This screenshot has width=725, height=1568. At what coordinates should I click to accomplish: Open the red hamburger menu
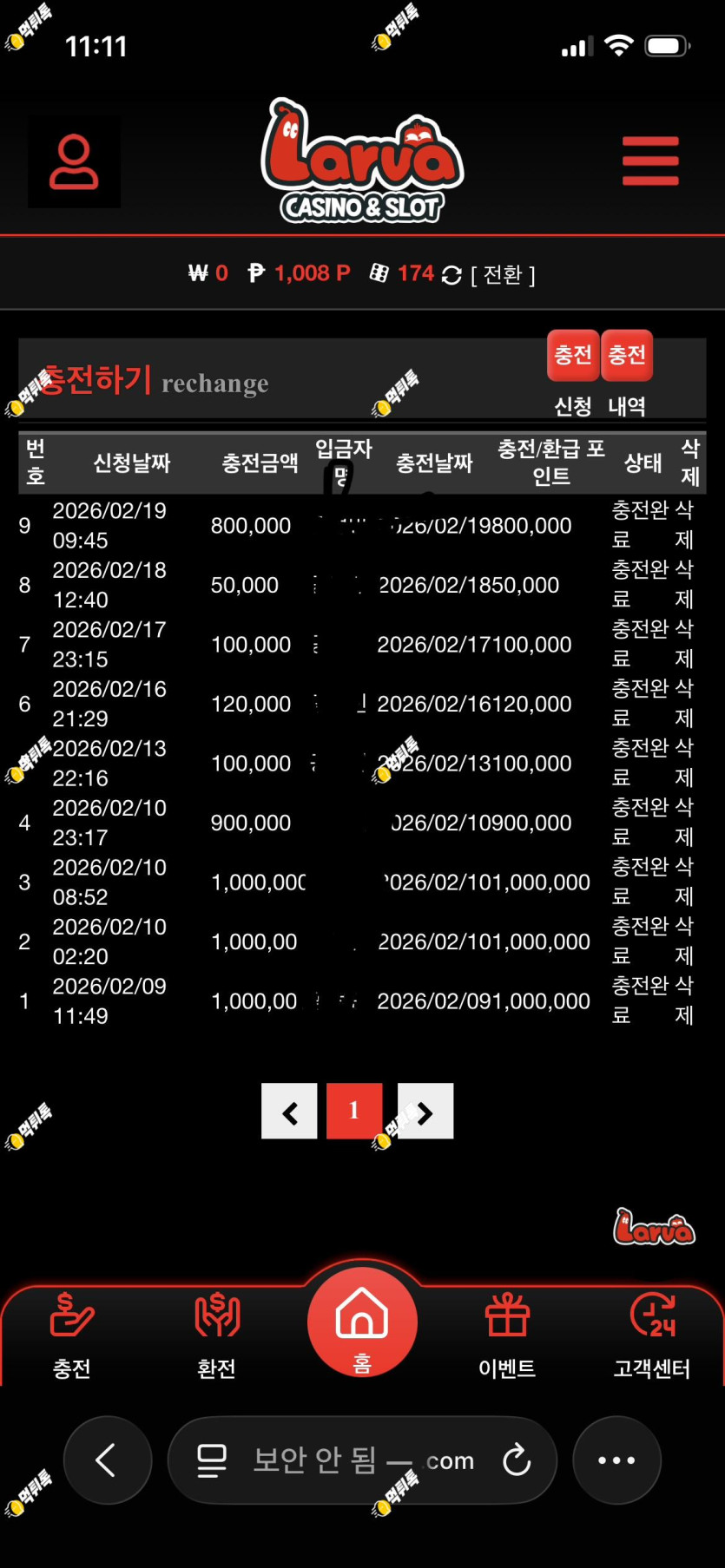[650, 161]
